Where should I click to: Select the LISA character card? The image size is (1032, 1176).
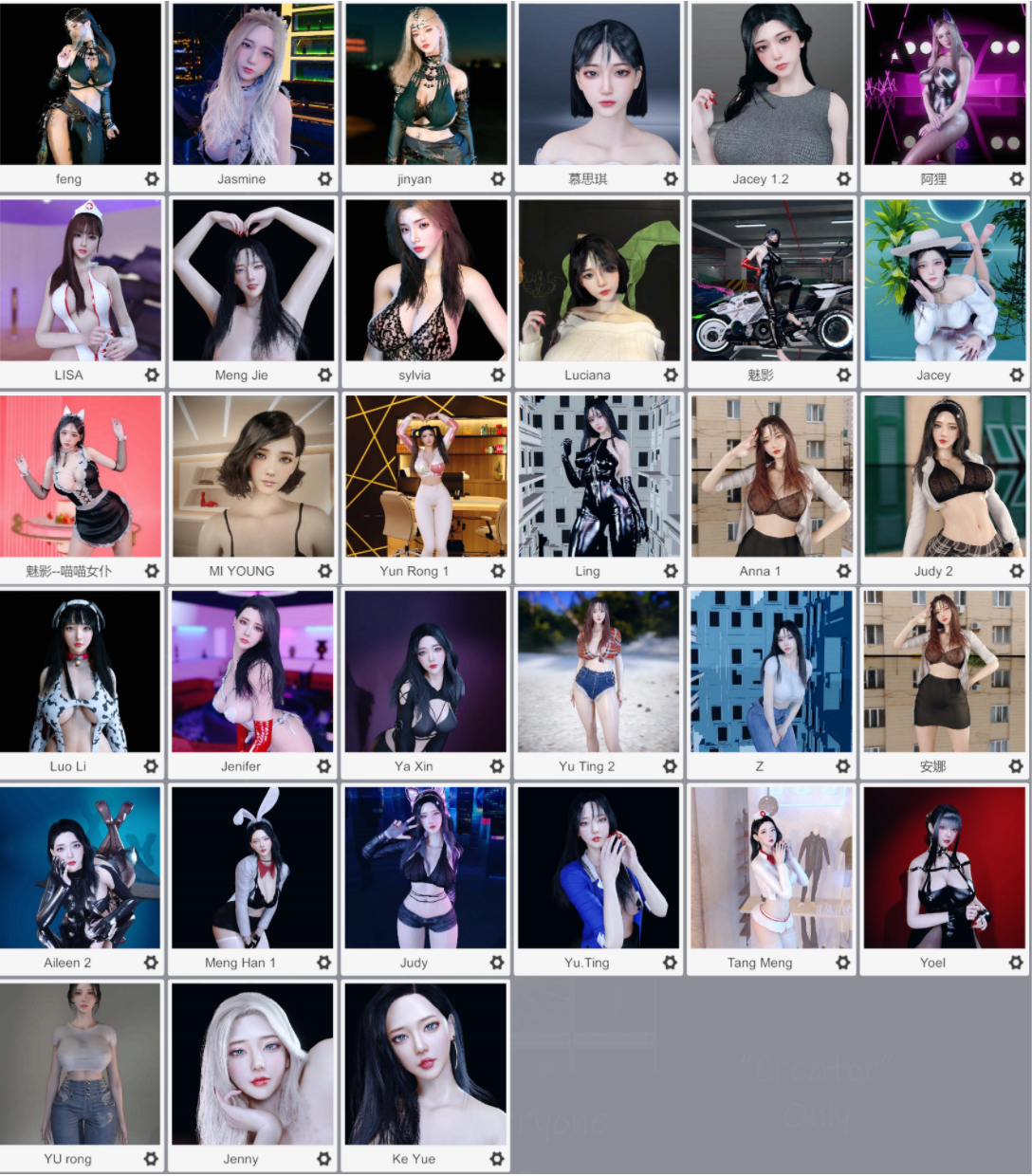81,281
